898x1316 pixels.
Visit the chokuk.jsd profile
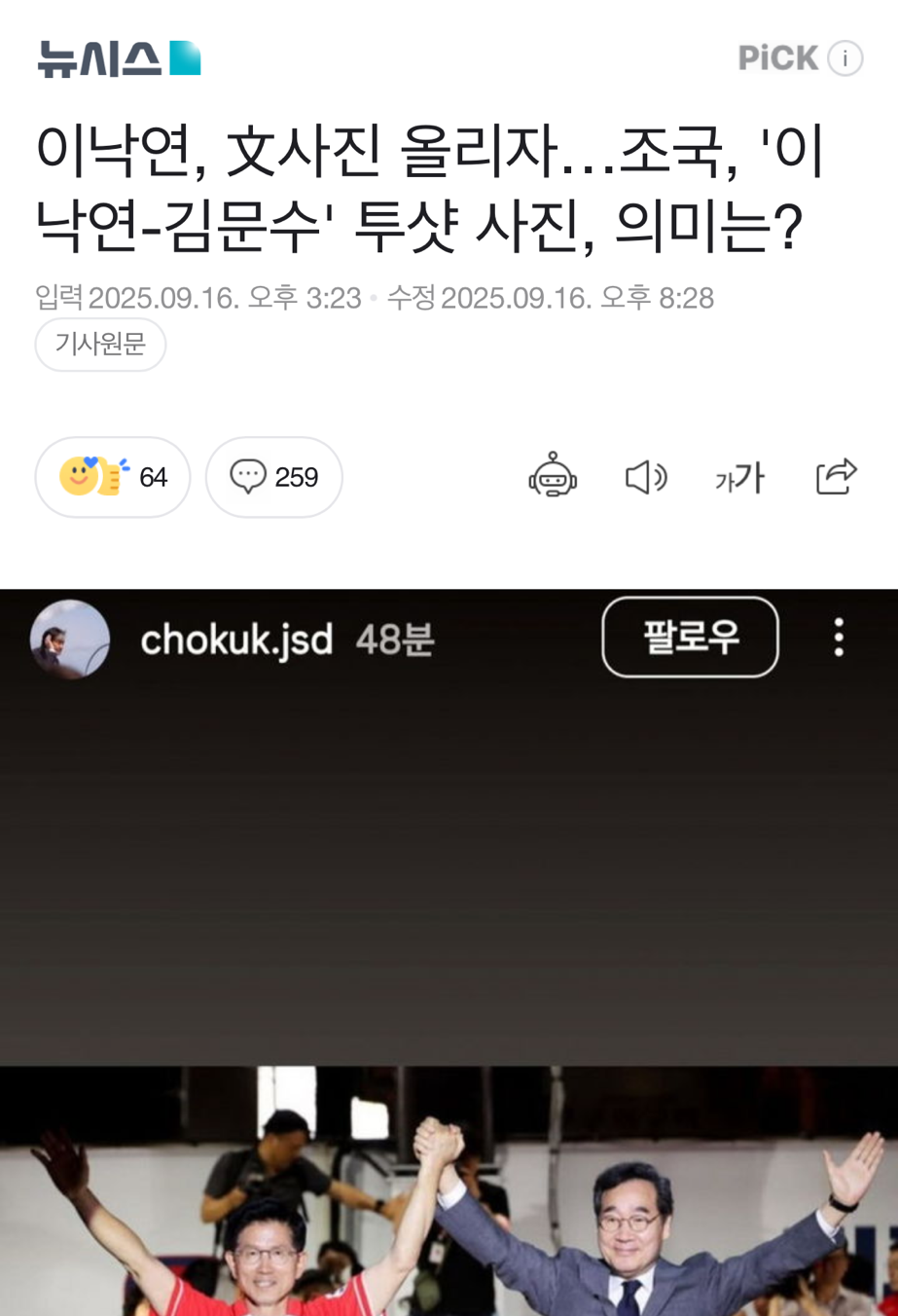(x=236, y=640)
